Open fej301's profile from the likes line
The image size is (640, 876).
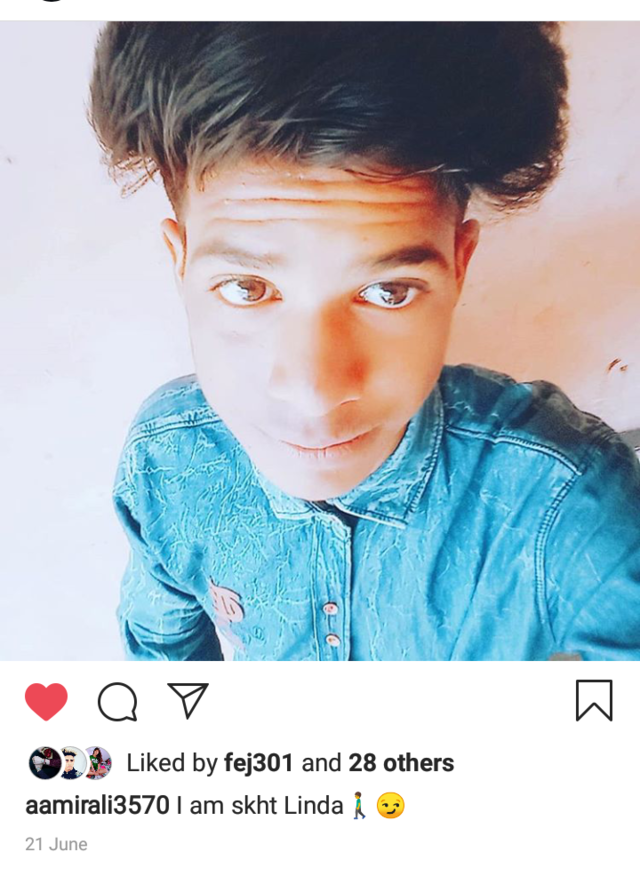pyautogui.click(x=258, y=763)
